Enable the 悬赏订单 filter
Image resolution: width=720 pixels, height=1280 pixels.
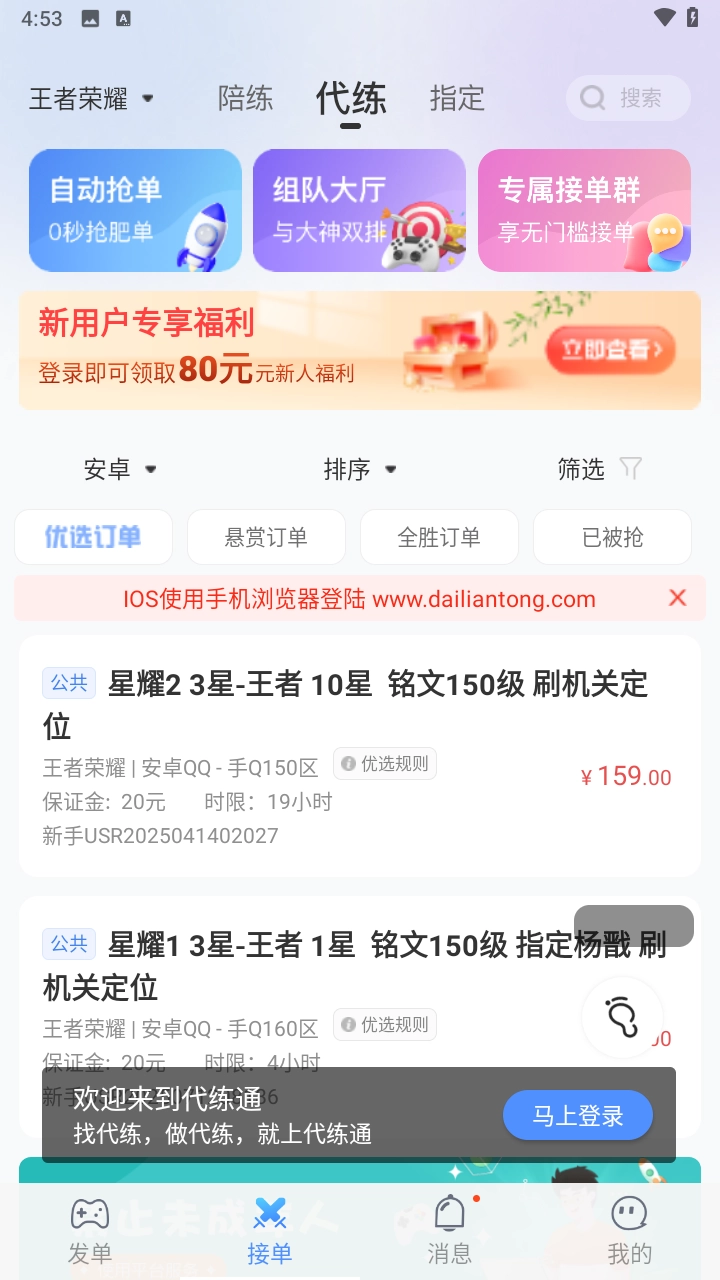(266, 537)
